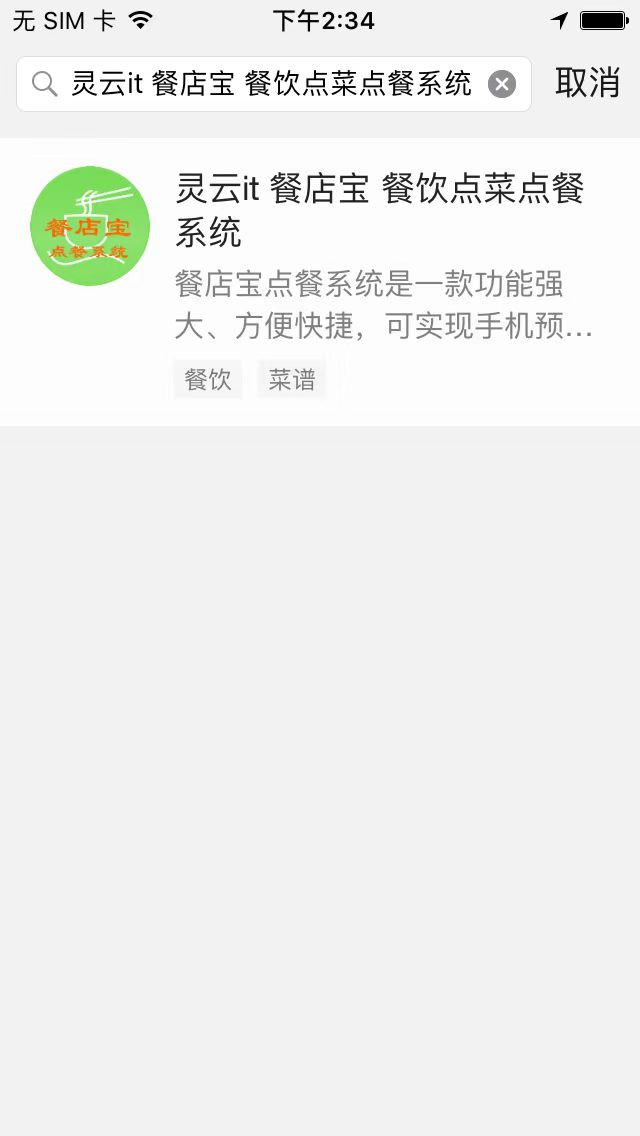Select the 餐饮 tag chip
Screen dimensions: 640x1136
click(208, 380)
